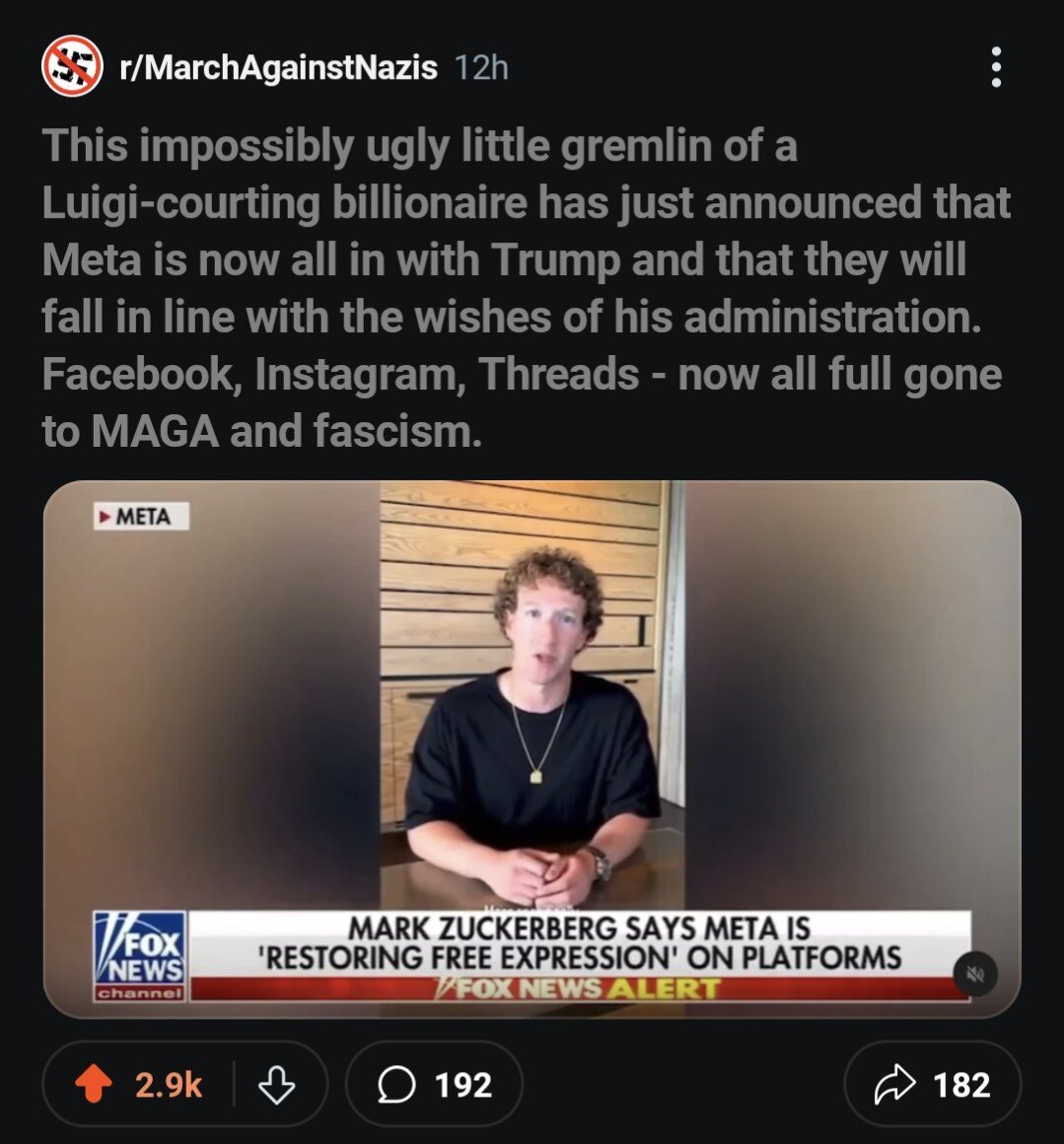Downvote this post

(x=276, y=1085)
